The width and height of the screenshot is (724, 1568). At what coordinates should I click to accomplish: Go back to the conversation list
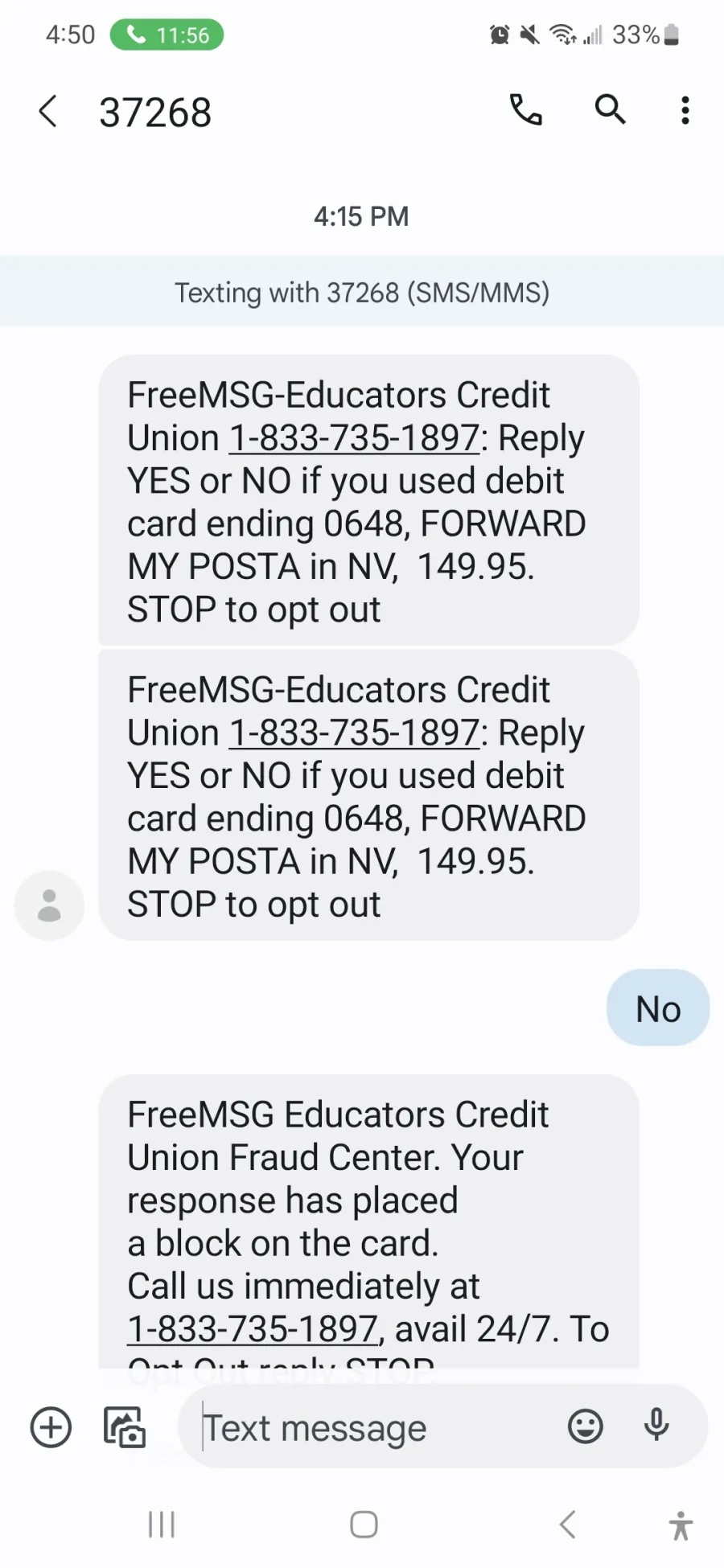coord(48,111)
